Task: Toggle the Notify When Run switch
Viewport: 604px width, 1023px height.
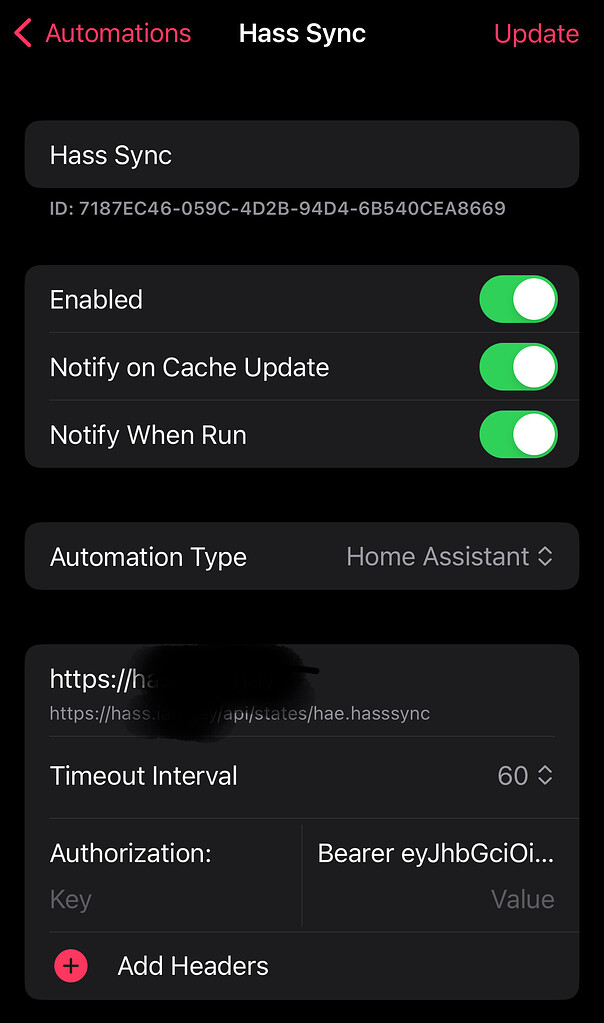Action: click(519, 435)
